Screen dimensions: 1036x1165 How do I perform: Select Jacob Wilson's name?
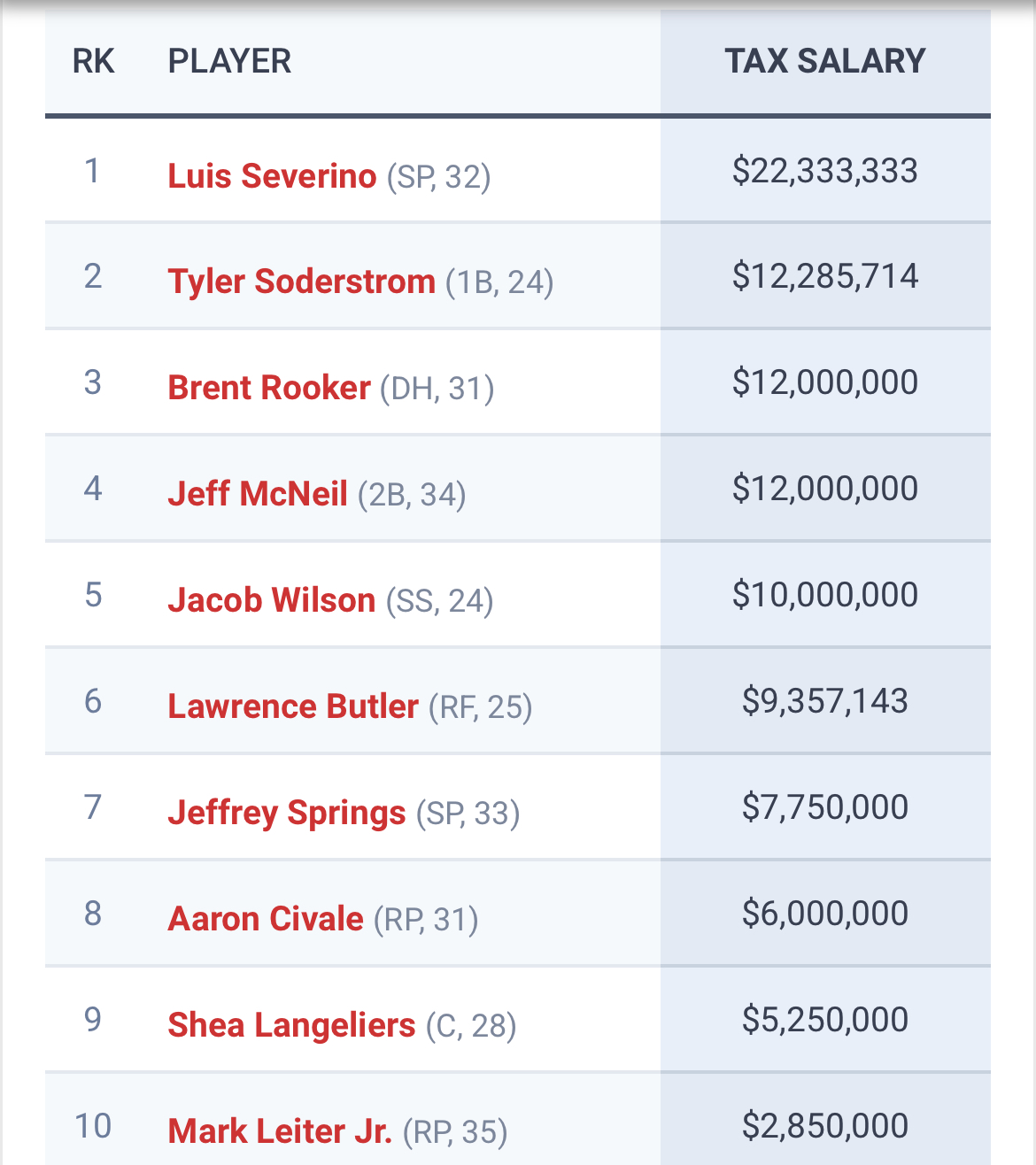(x=272, y=600)
